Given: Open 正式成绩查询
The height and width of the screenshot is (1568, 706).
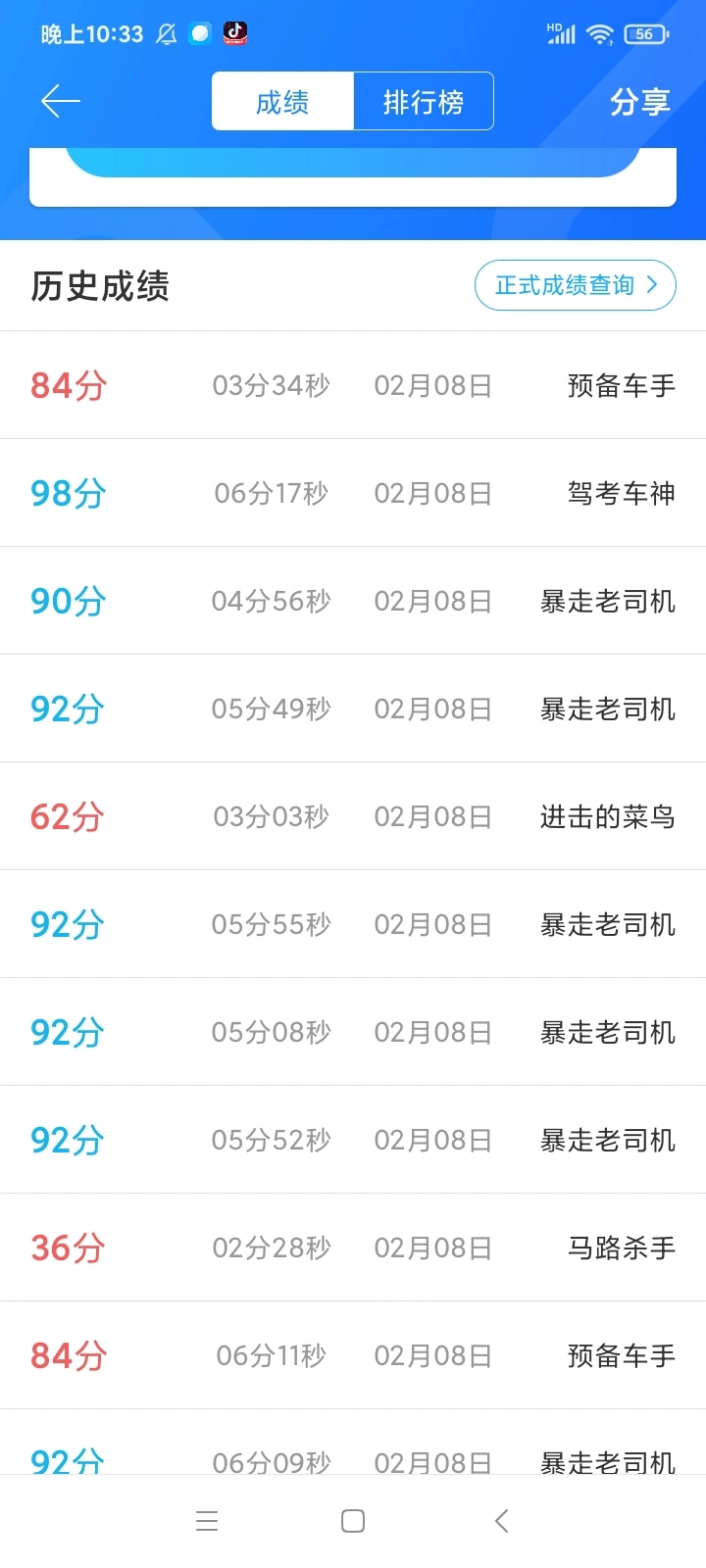Looking at the screenshot, I should click(x=575, y=285).
